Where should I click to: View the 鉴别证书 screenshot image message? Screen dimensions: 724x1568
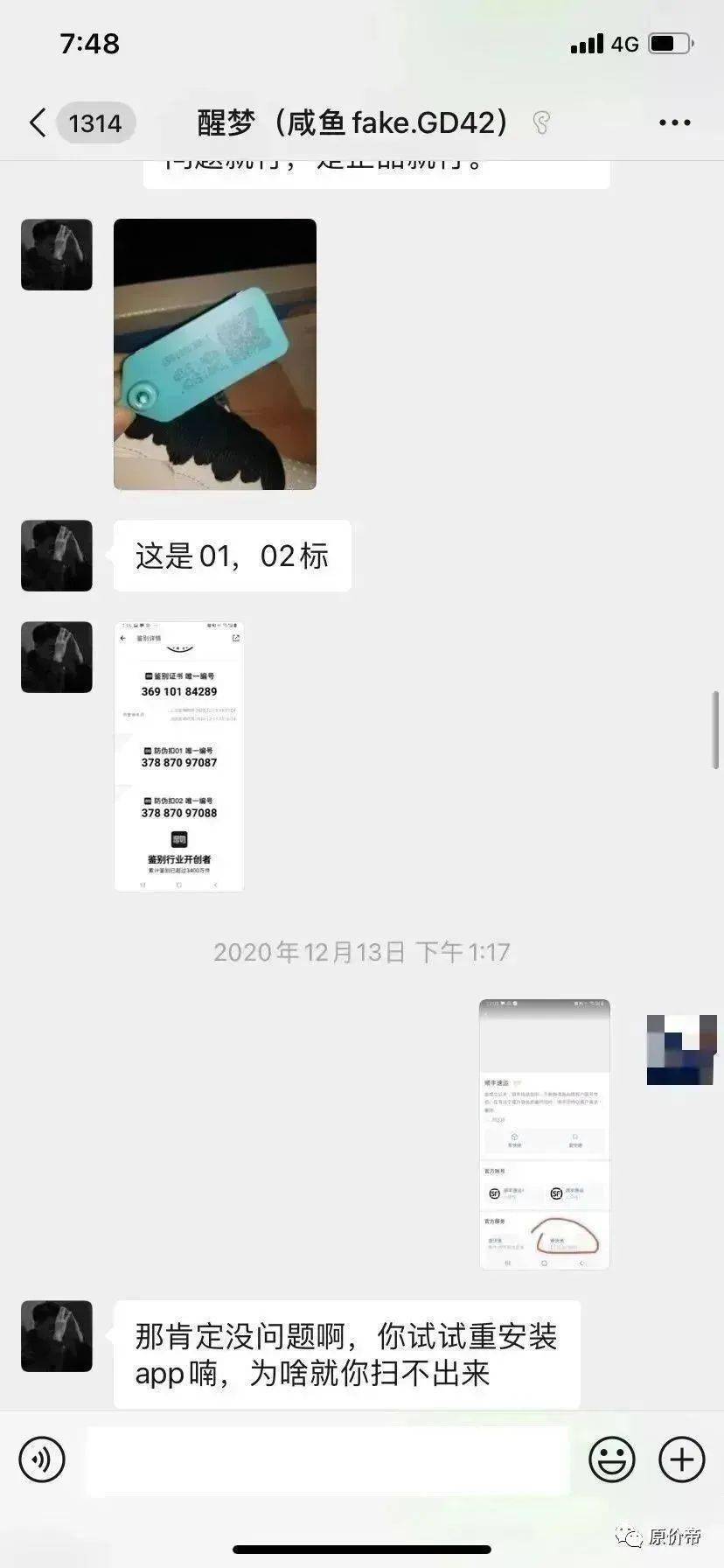pyautogui.click(x=179, y=756)
